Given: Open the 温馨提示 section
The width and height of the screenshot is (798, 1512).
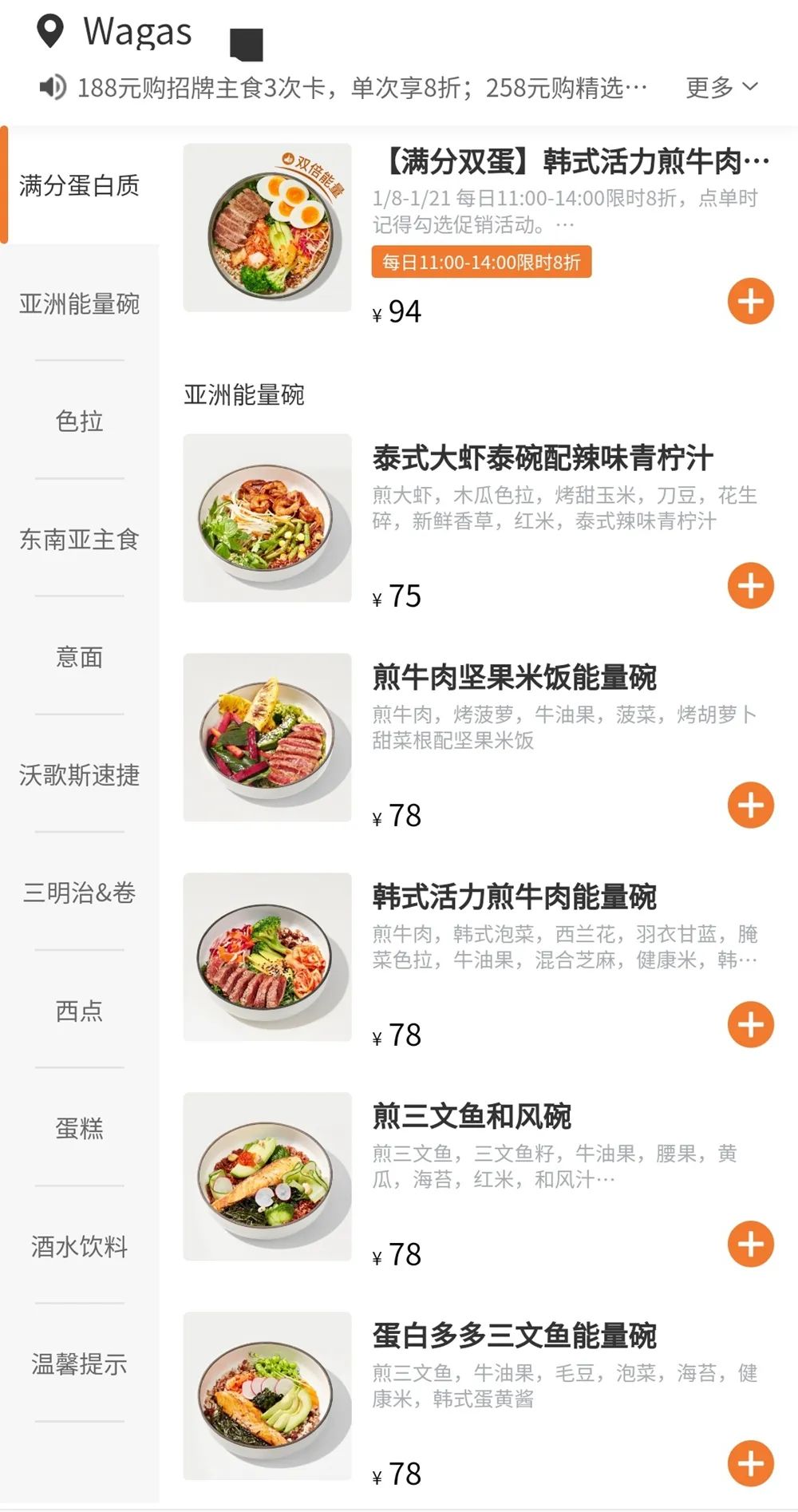Looking at the screenshot, I should 79,1364.
